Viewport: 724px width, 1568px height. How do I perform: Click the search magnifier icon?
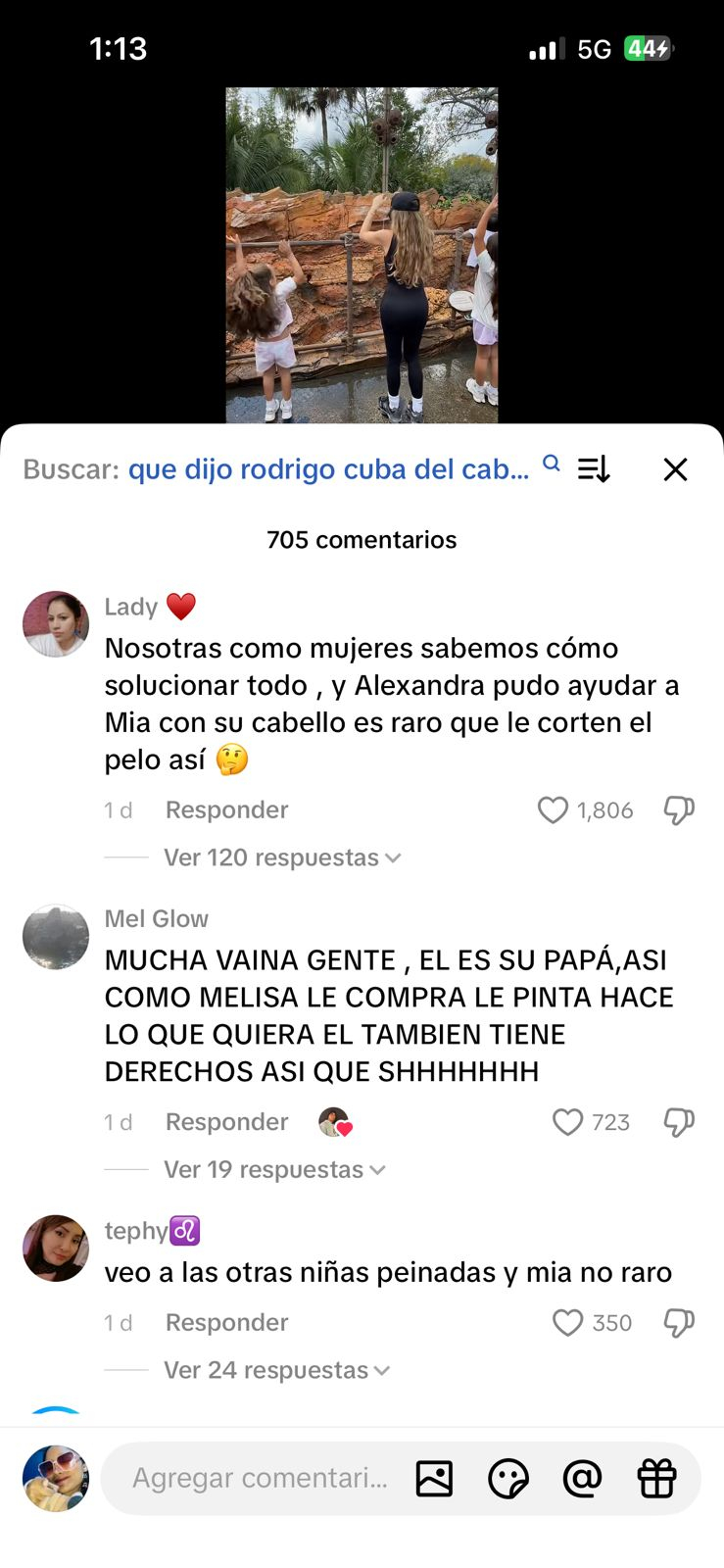(552, 466)
